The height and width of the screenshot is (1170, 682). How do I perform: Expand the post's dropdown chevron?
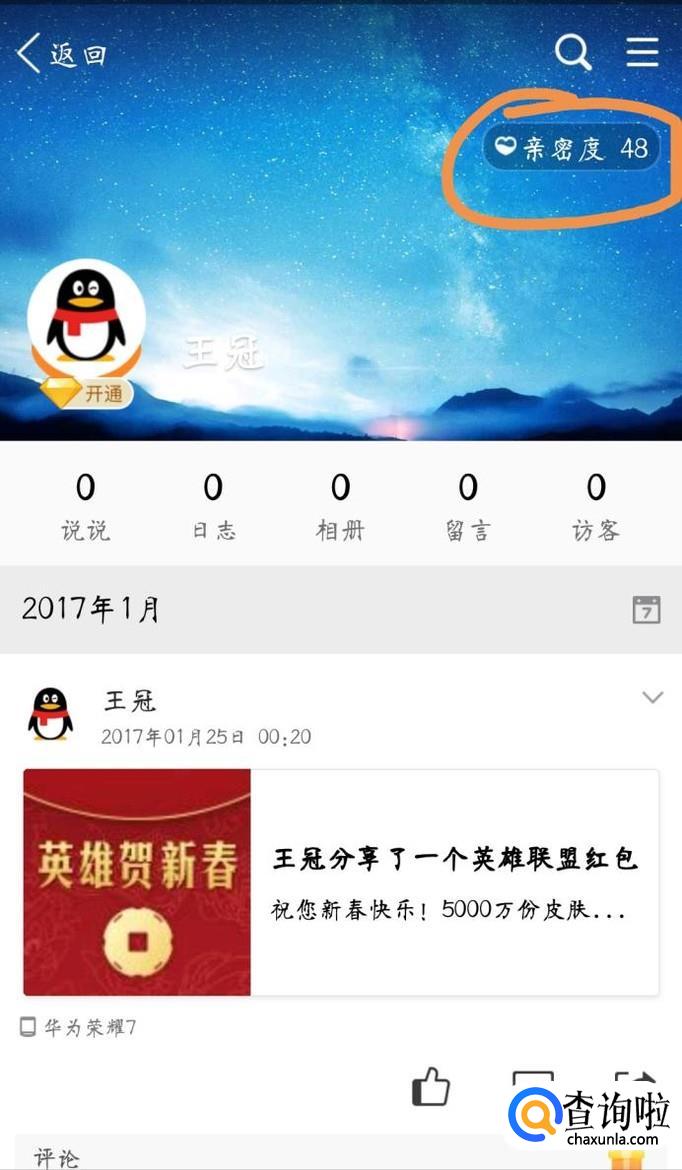click(x=652, y=698)
